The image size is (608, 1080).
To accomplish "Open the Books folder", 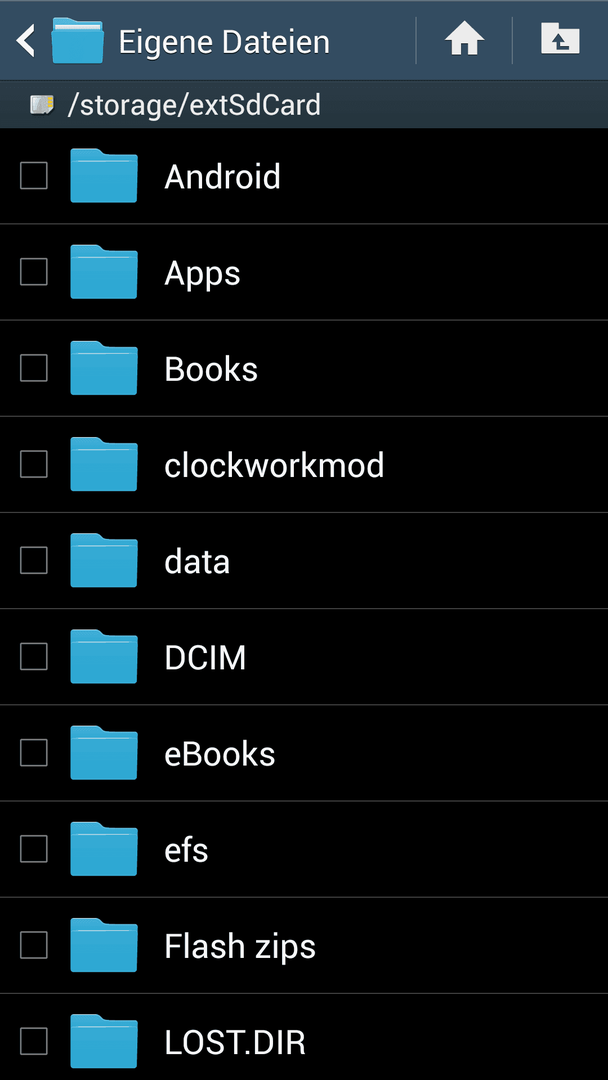I will (304, 368).
